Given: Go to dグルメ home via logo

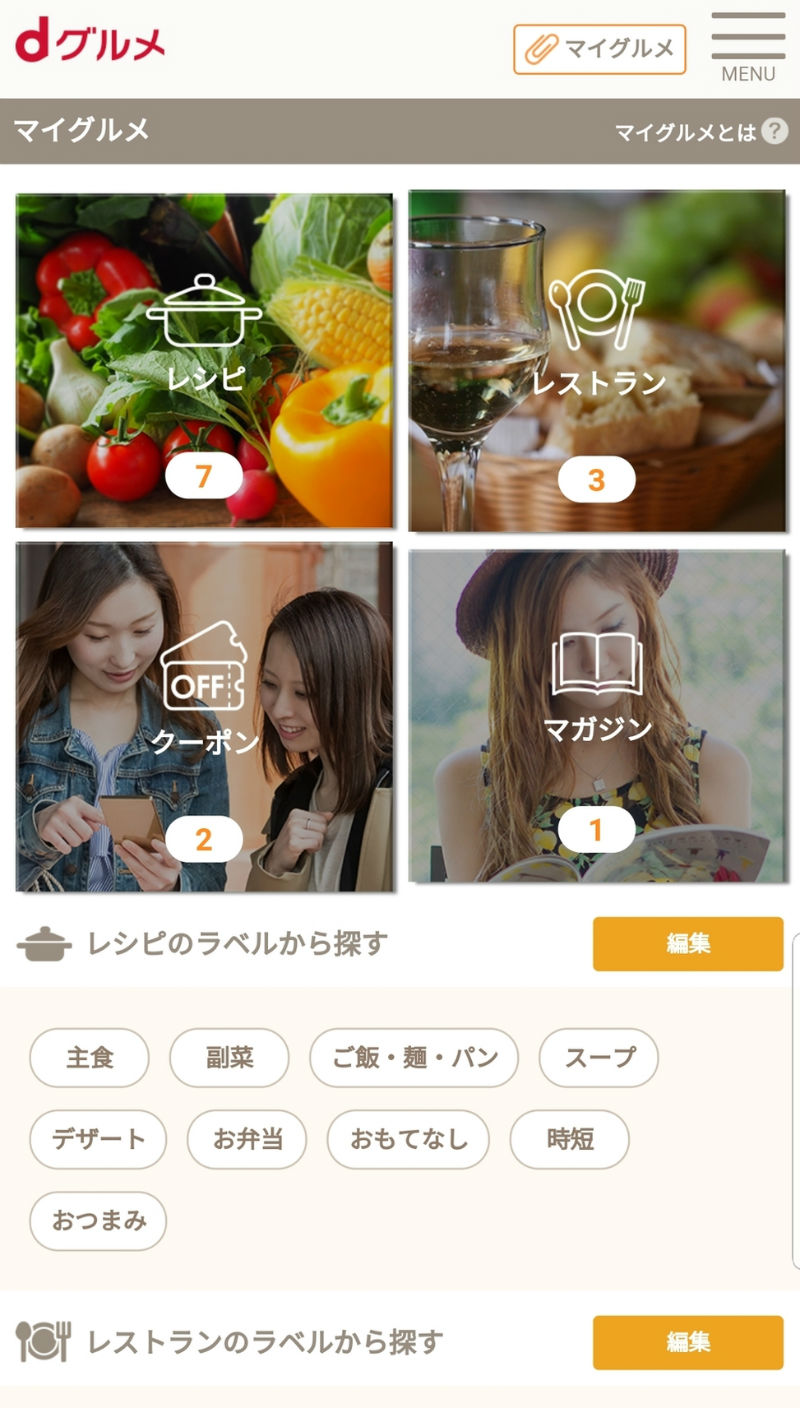Looking at the screenshot, I should tap(90, 44).
